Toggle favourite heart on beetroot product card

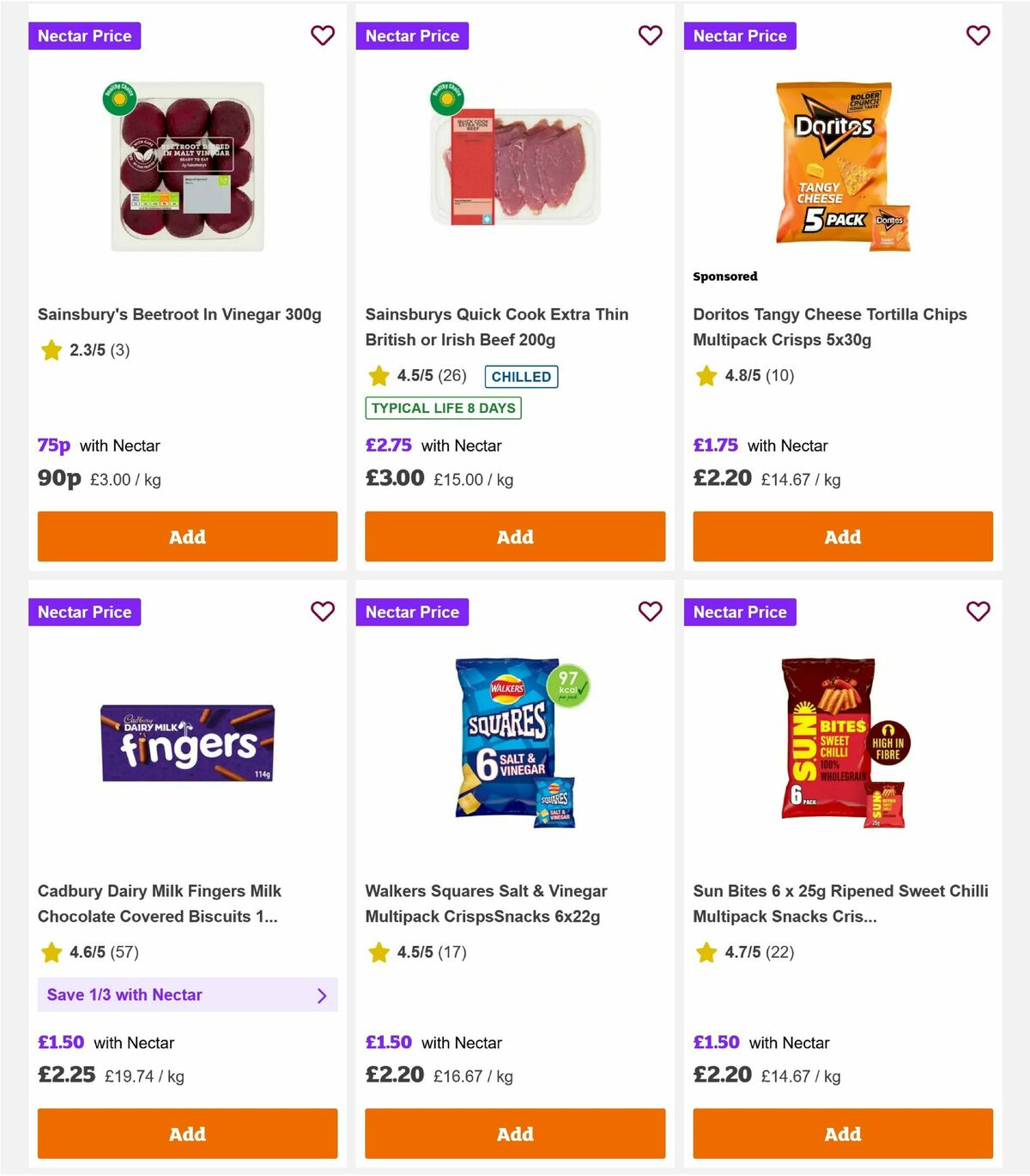(323, 36)
